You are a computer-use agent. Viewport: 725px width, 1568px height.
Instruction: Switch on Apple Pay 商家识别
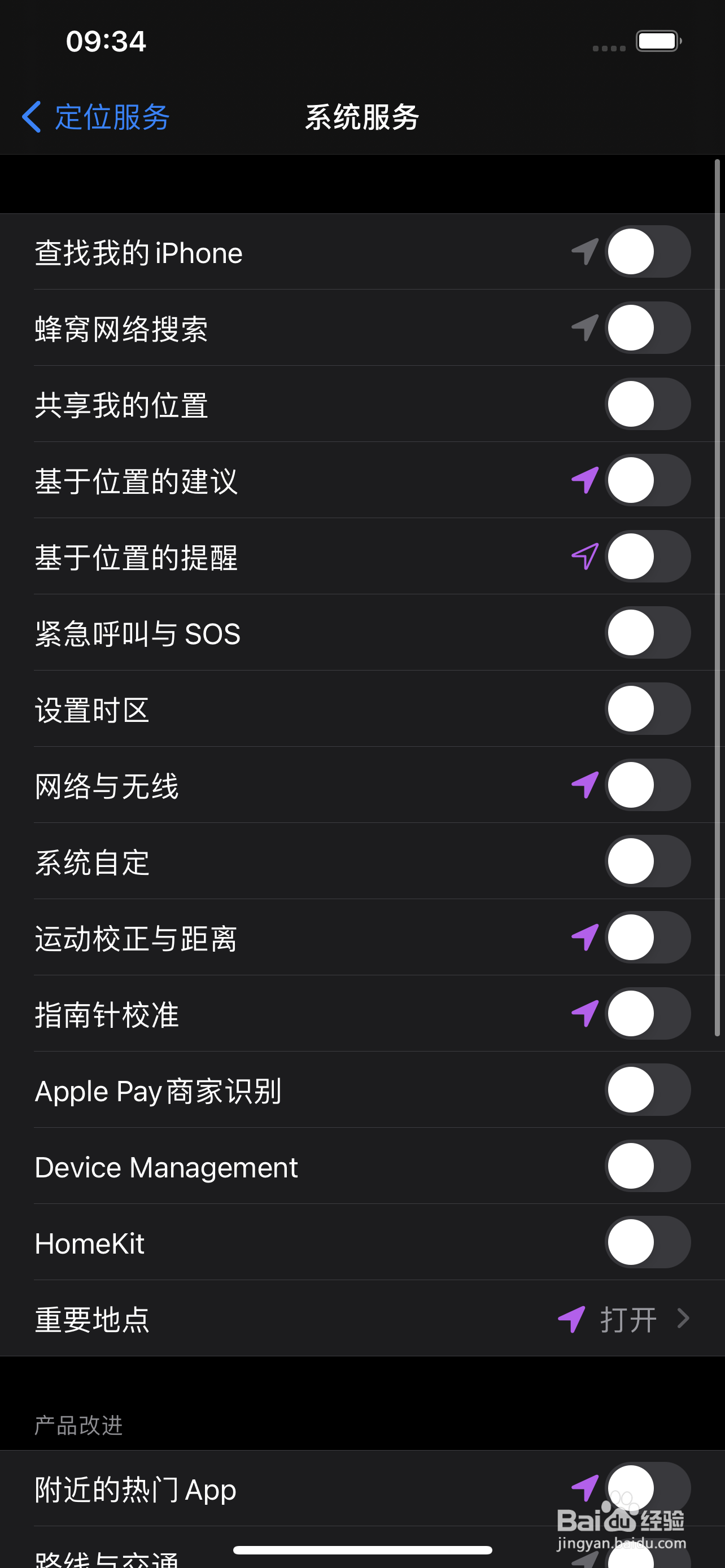tap(648, 1089)
